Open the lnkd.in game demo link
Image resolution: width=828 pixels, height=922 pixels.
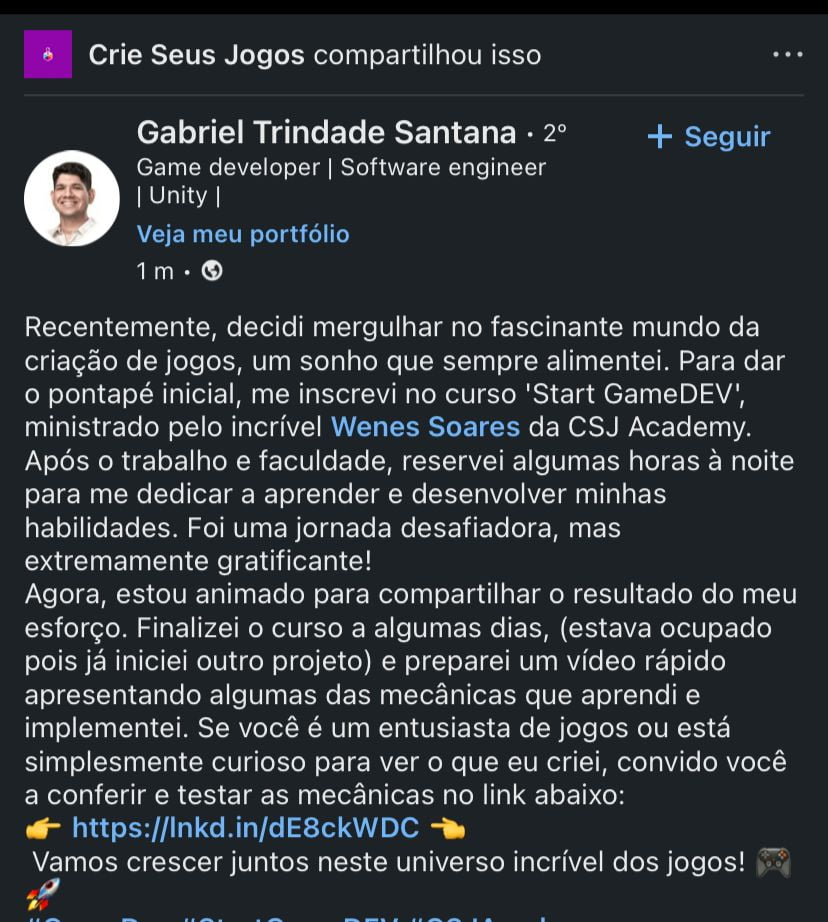247,829
